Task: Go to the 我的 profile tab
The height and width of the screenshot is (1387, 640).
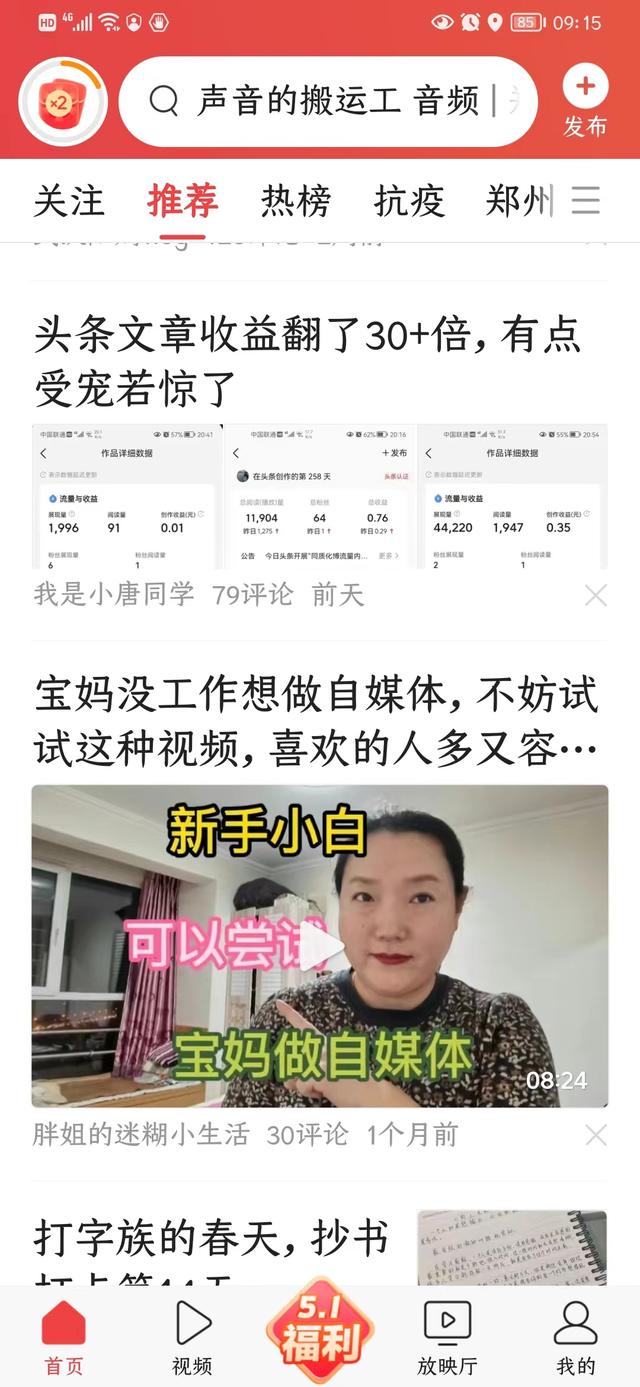Action: coord(575,1338)
